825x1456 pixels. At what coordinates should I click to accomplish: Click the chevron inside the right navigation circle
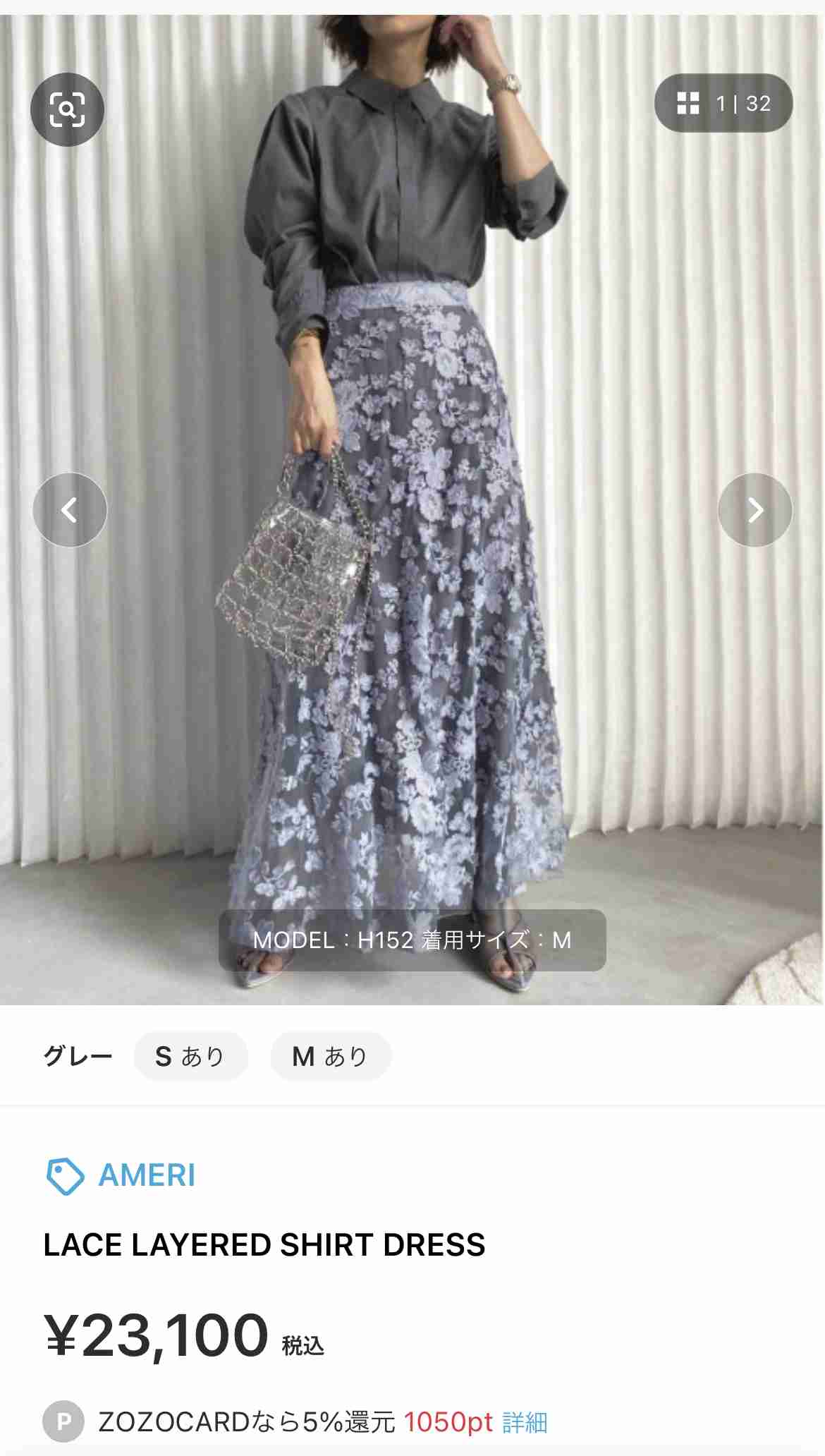coord(754,510)
